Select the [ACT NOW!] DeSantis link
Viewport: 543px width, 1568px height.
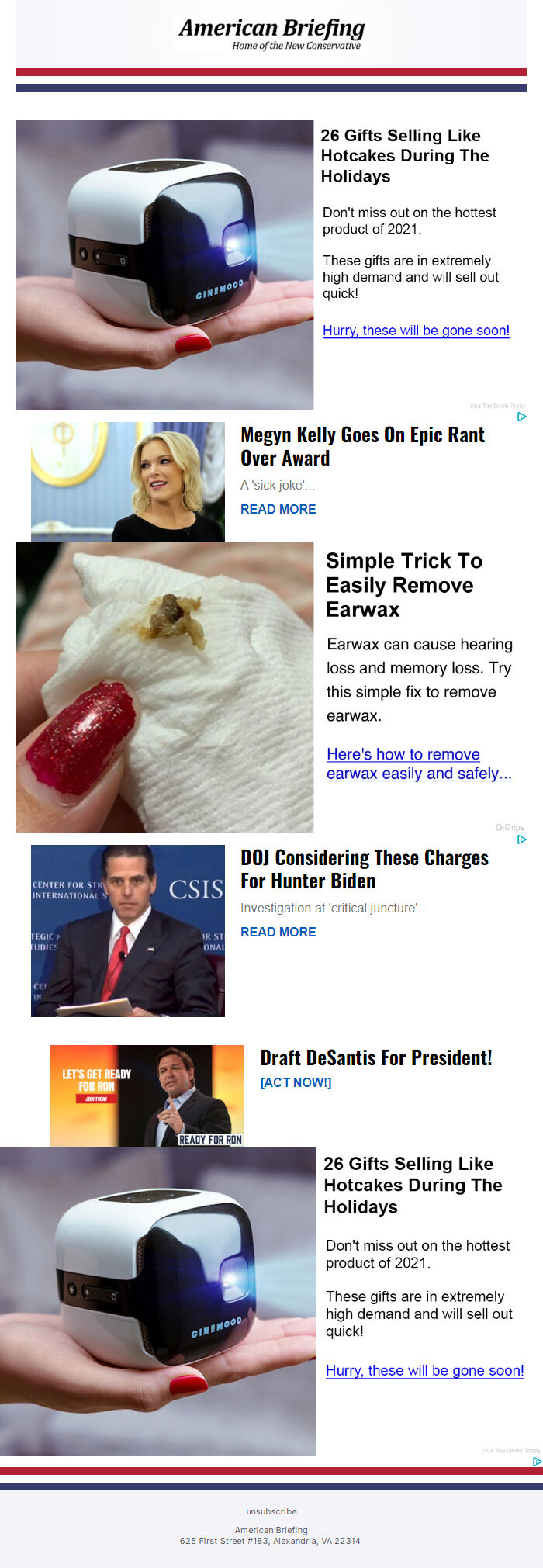296,1082
